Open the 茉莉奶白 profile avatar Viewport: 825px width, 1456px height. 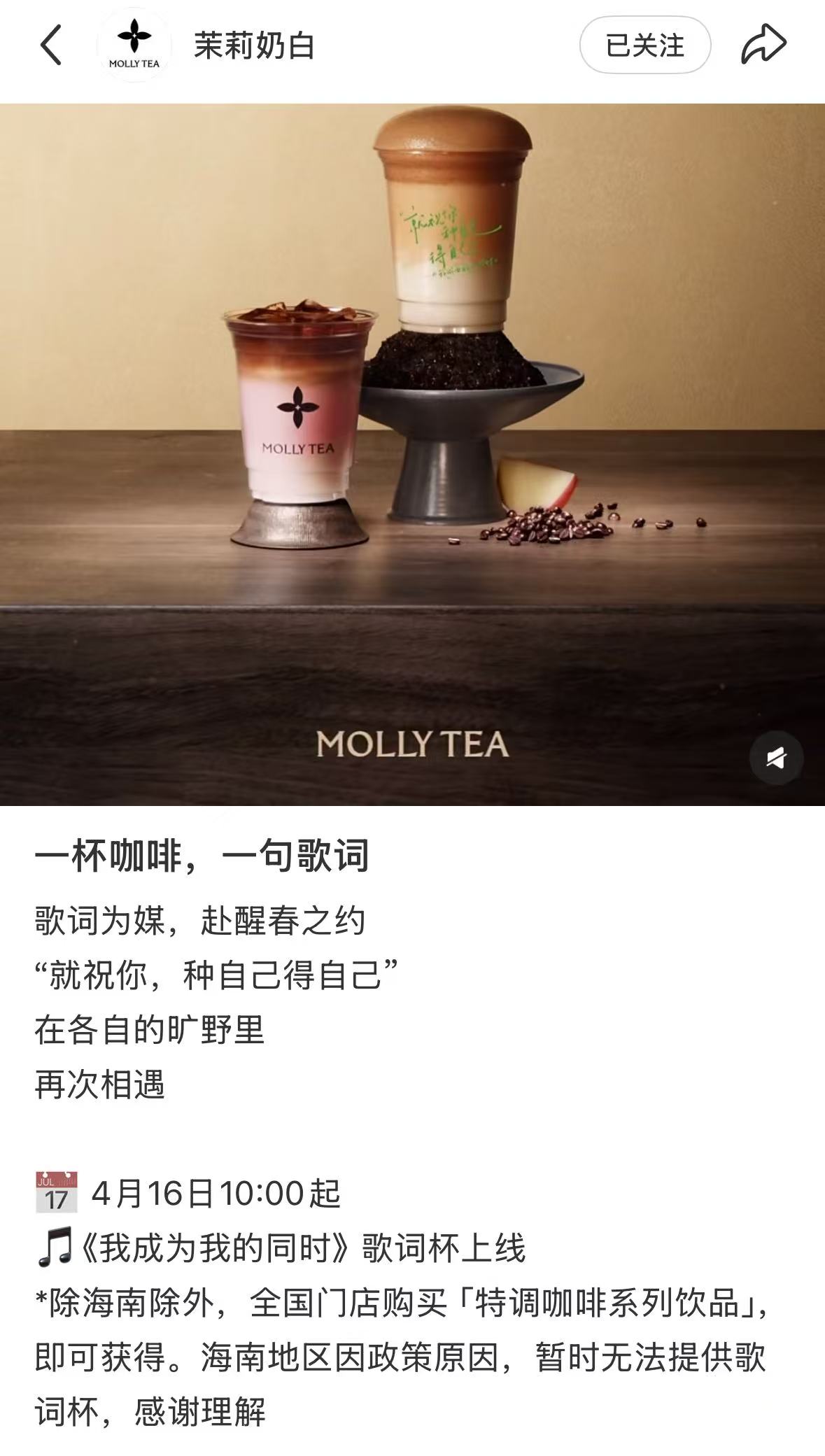click(x=134, y=46)
